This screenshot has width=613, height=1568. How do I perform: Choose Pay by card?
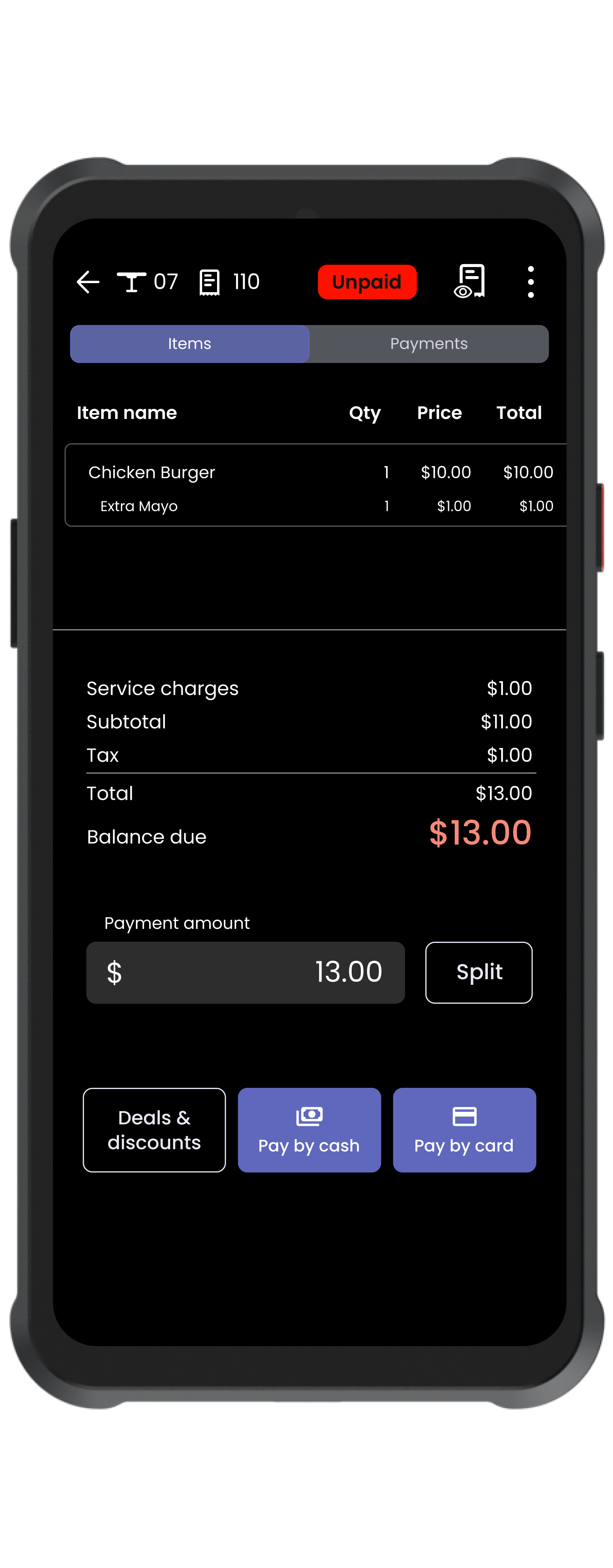pyautogui.click(x=464, y=1130)
